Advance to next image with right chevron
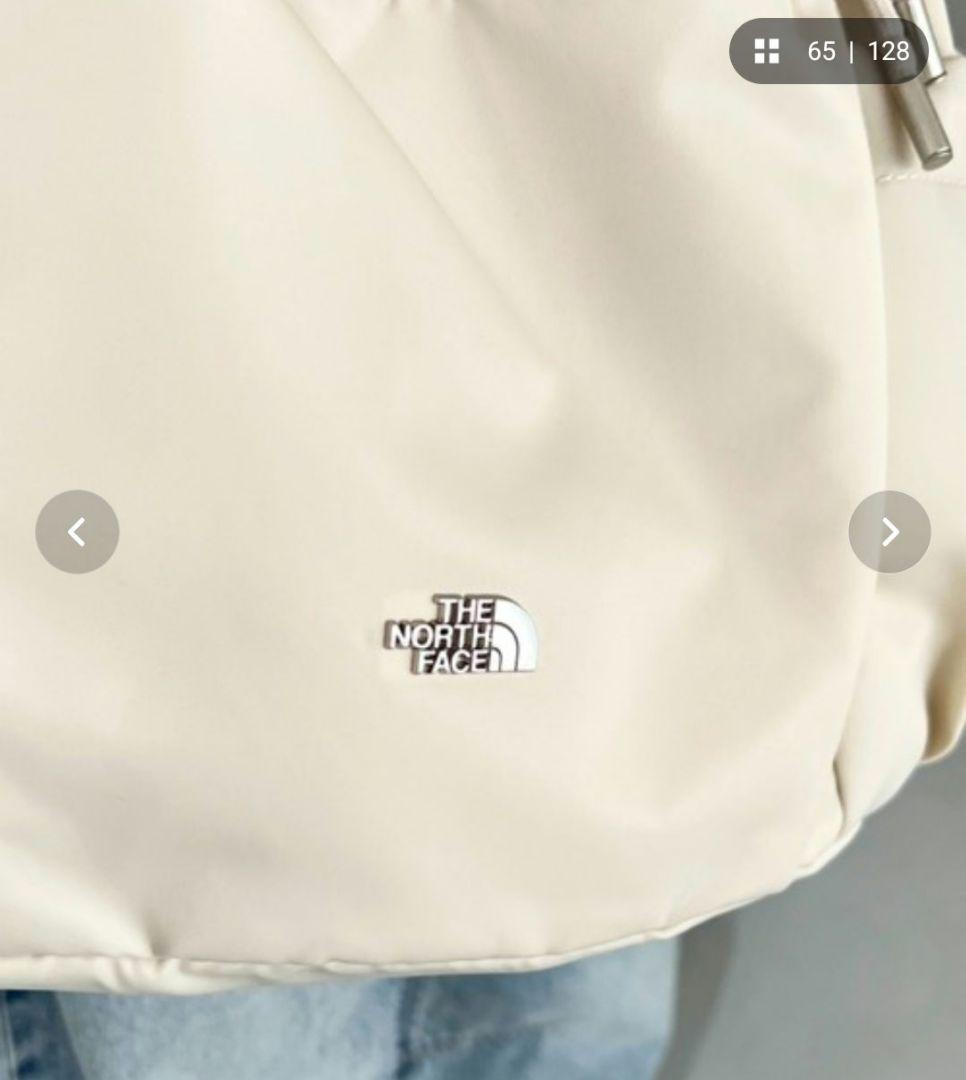 [x=889, y=531]
